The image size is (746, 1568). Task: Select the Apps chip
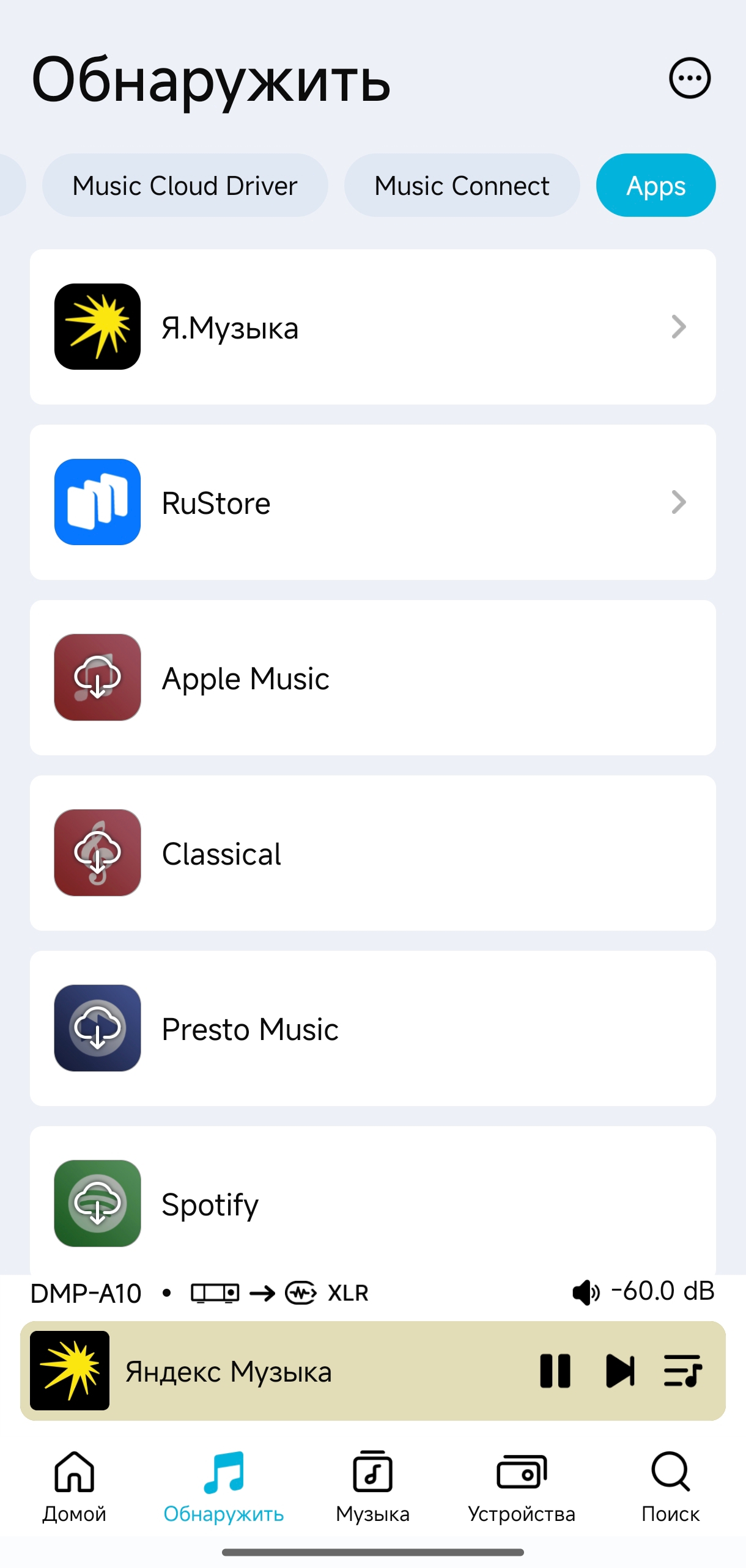(x=656, y=185)
